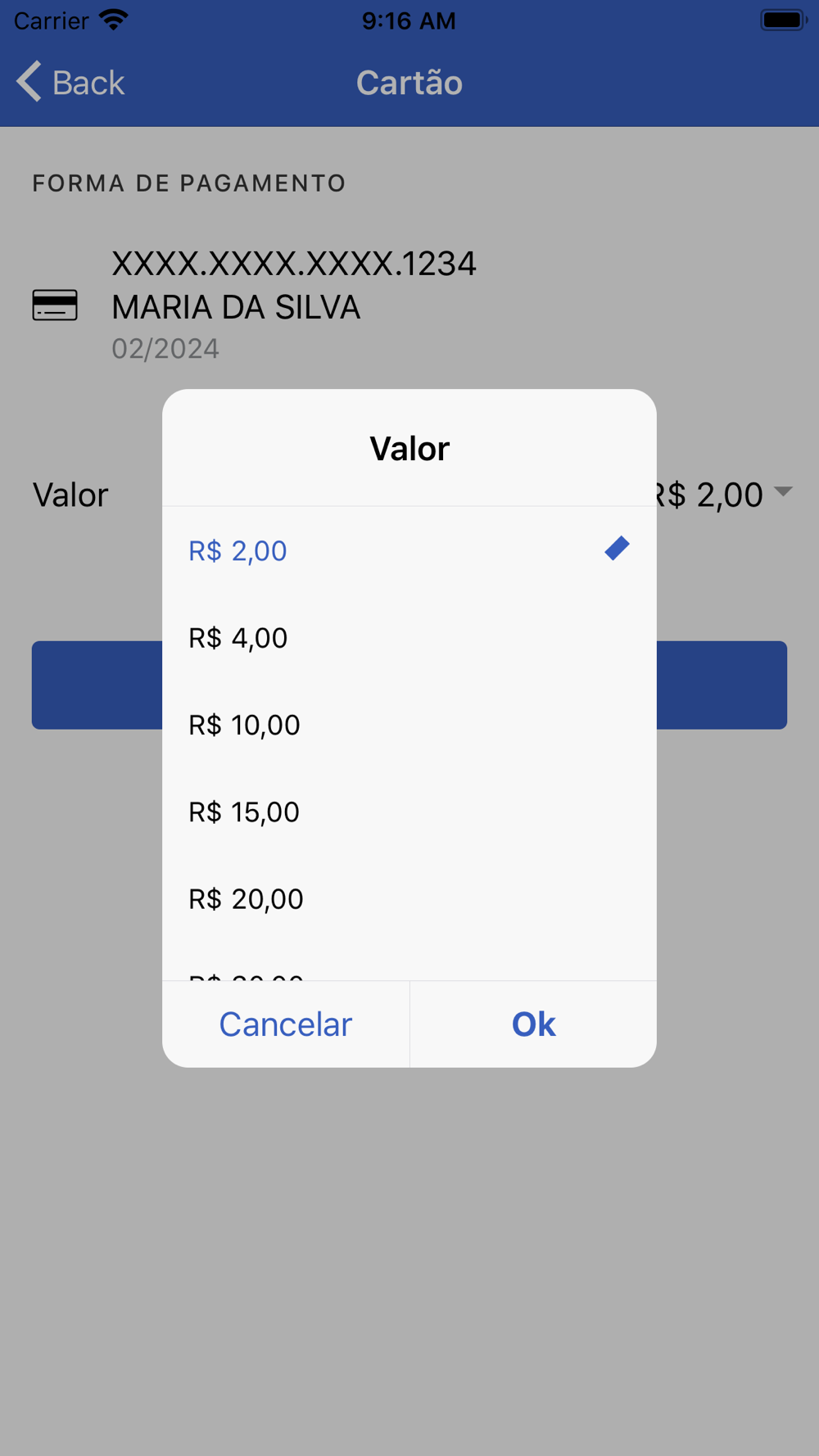Go back from the Cartão screen
Image resolution: width=819 pixels, height=1456 pixels.
tap(70, 82)
